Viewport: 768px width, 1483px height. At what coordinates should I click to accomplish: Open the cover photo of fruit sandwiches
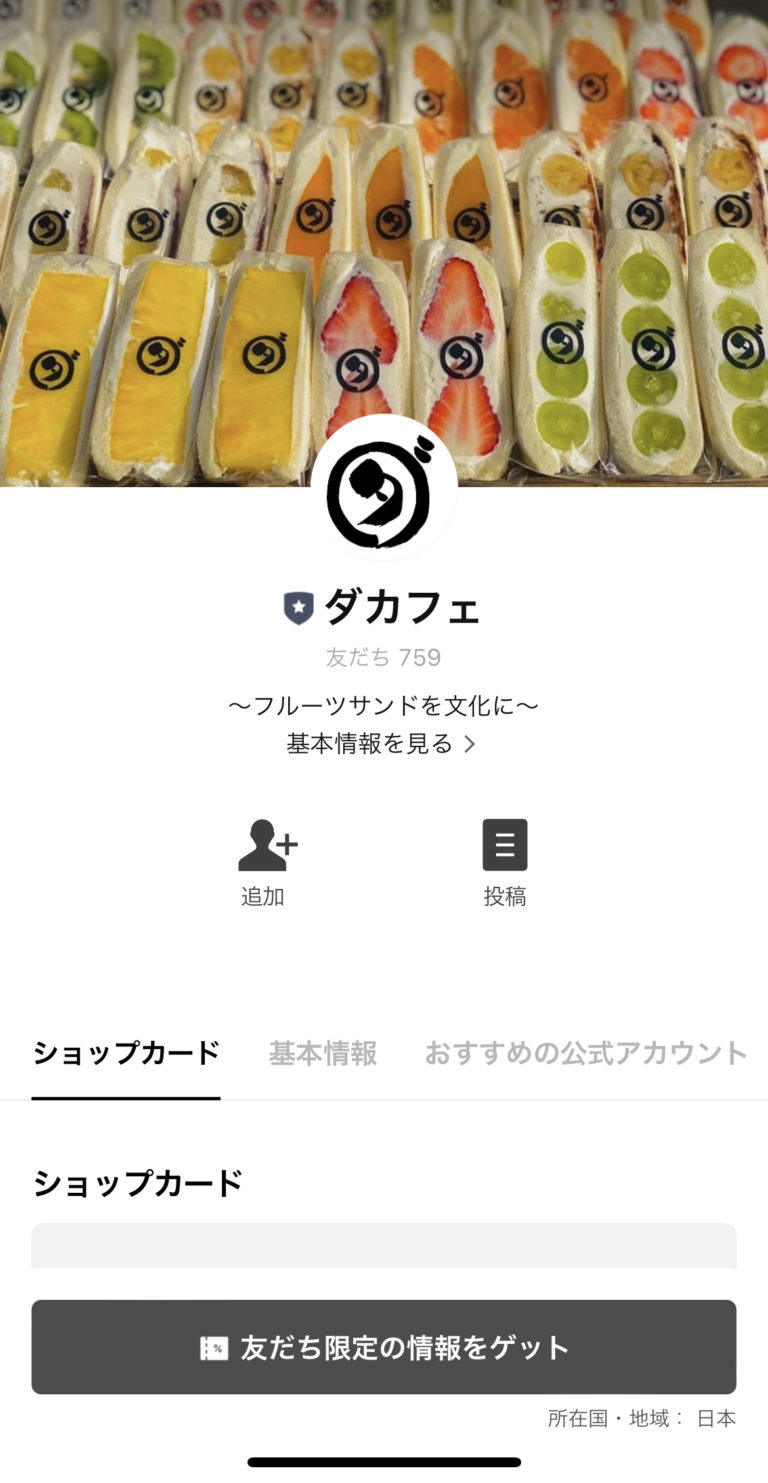click(384, 200)
